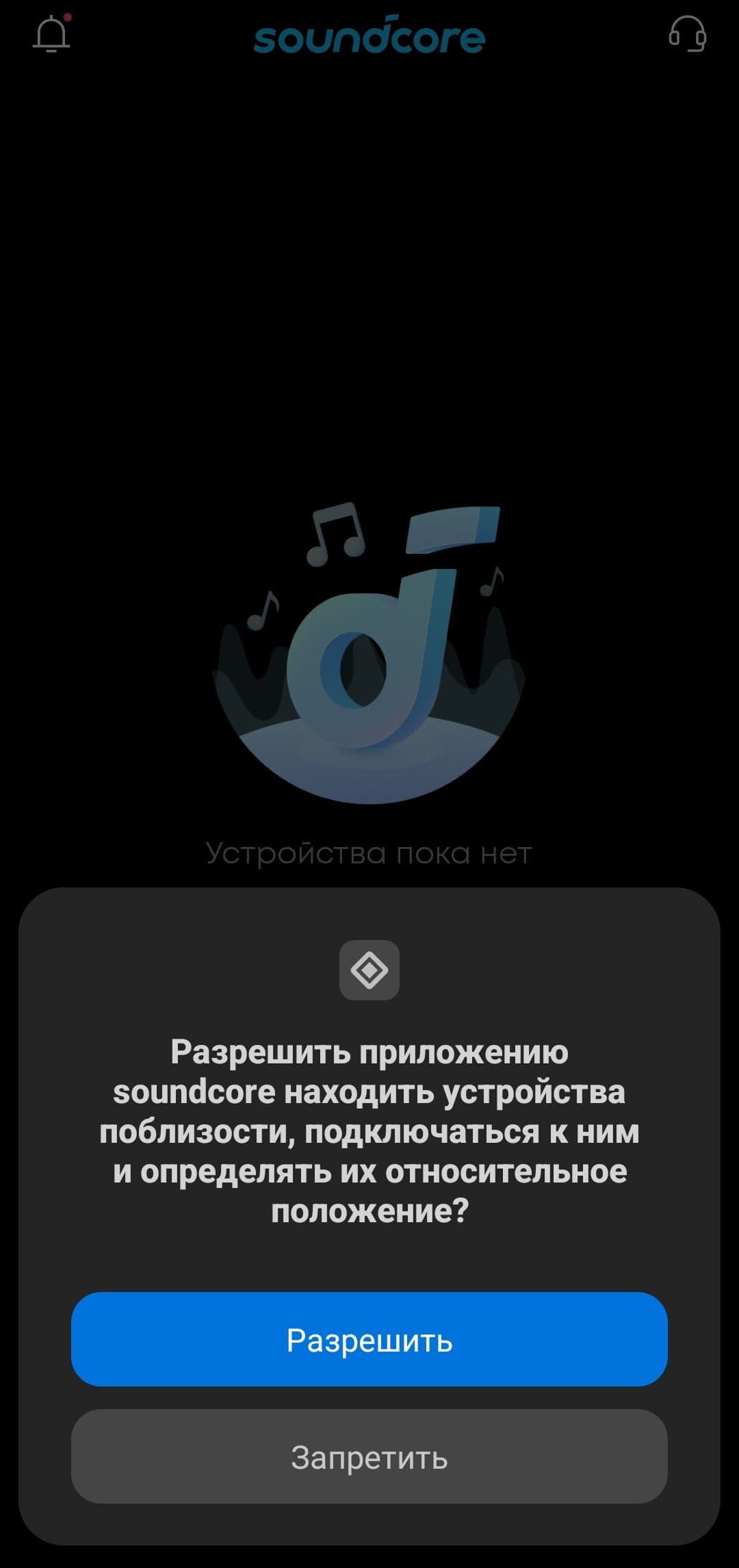
Task: Open the notifications bell
Action: 52,34
